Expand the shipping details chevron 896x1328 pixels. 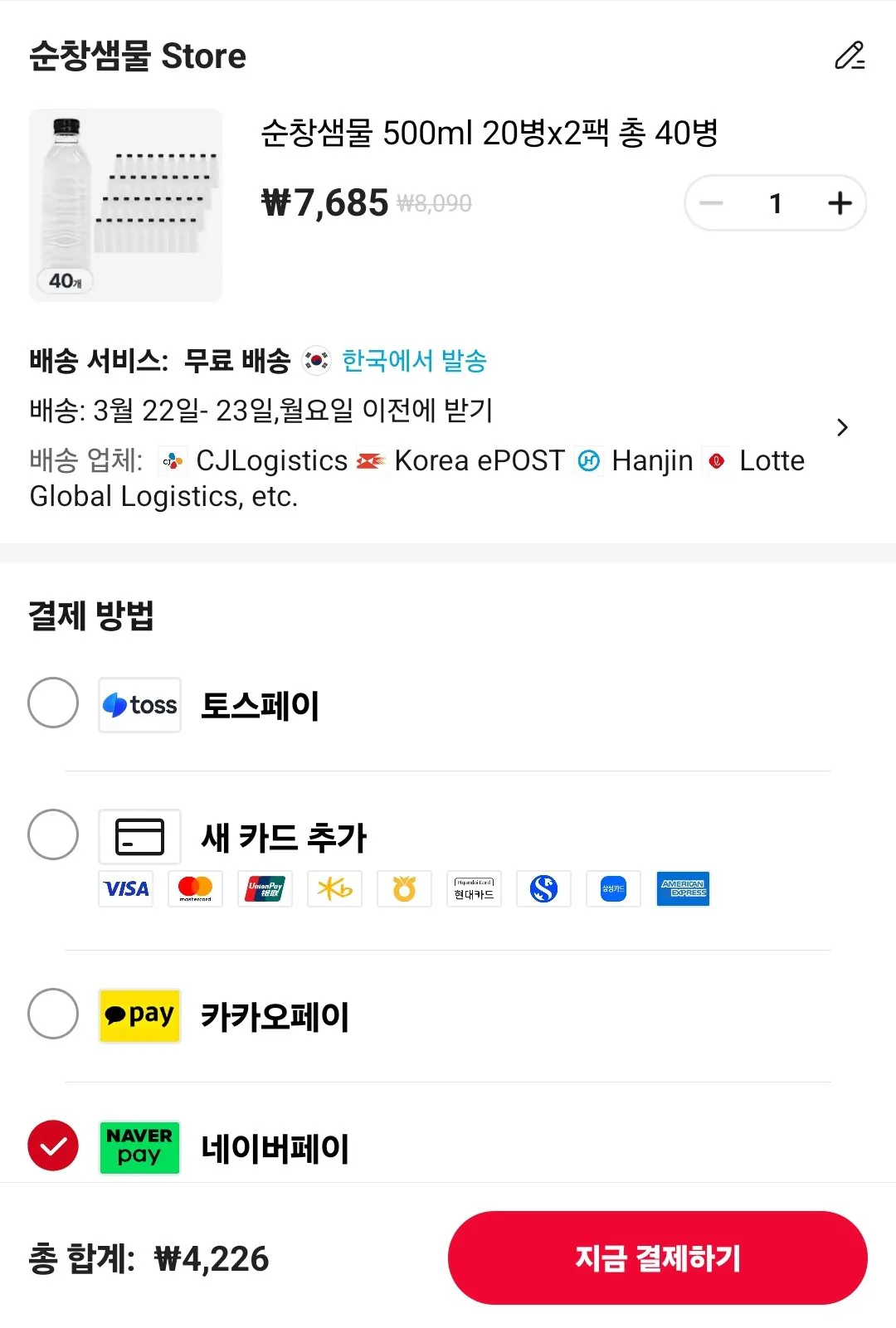click(843, 427)
